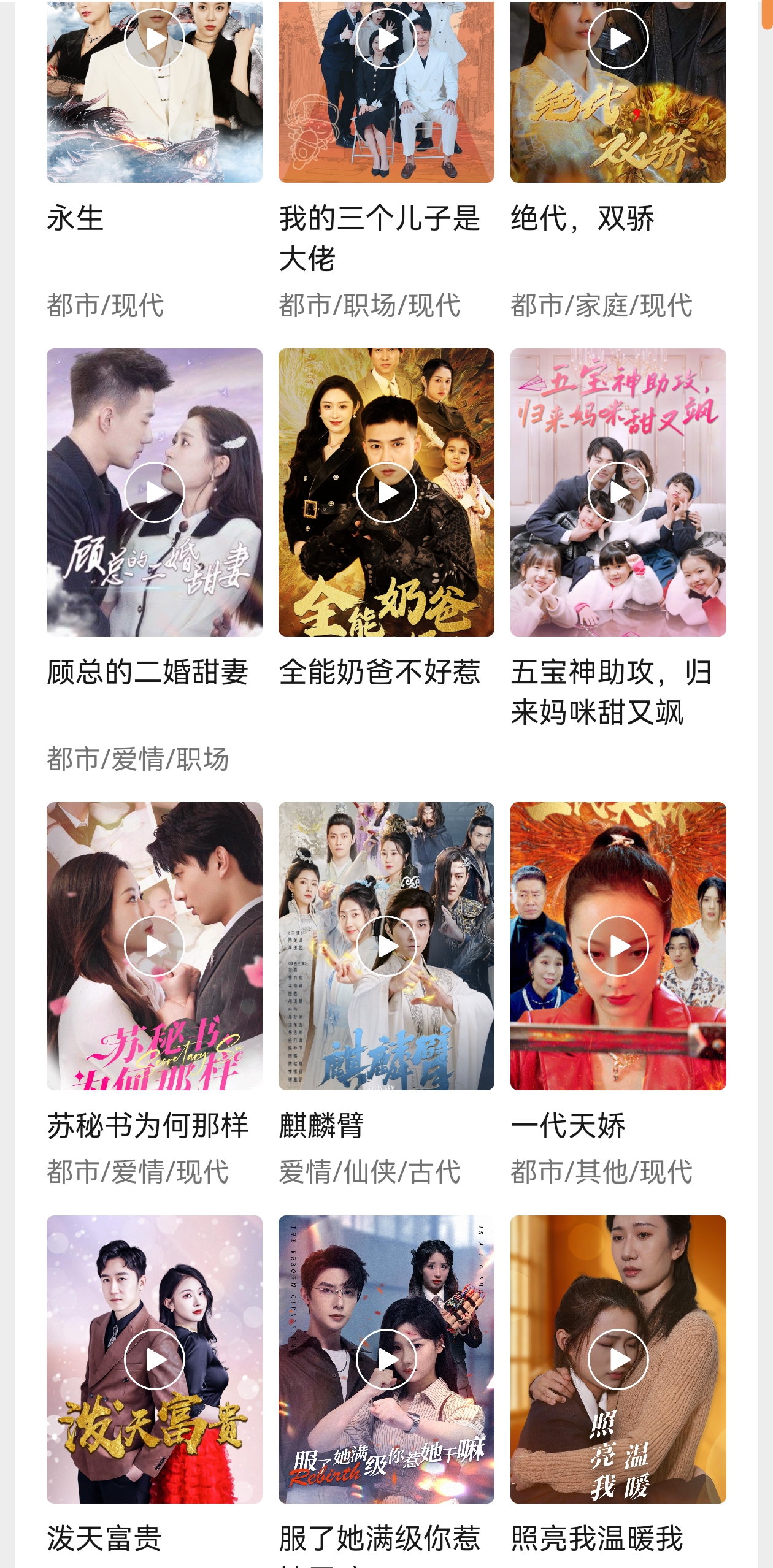Play 五宝神助攻，归来妈咪甜又飒
This screenshot has height=1568, width=773.
tap(618, 492)
